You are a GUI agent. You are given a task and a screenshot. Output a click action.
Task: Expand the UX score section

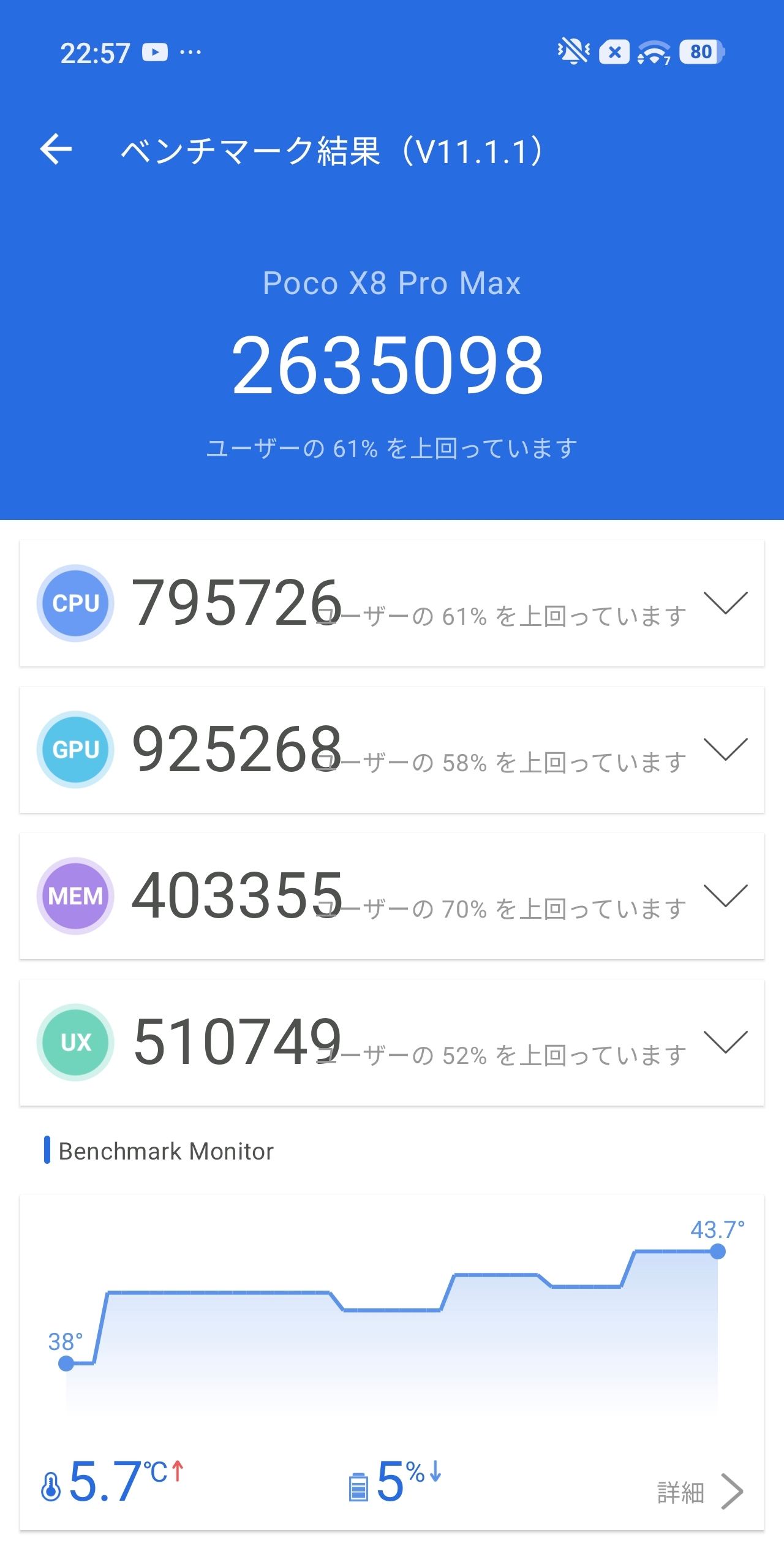click(725, 1043)
